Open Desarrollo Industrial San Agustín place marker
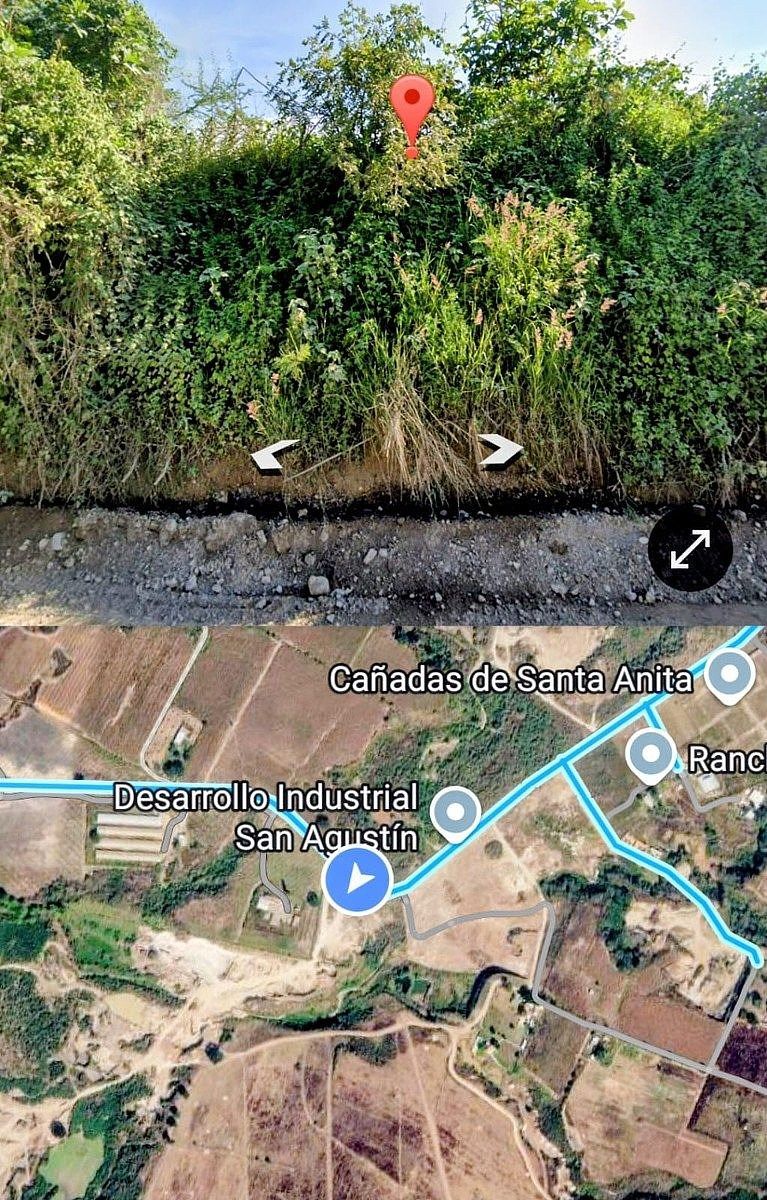The image size is (767, 1200). [458, 811]
